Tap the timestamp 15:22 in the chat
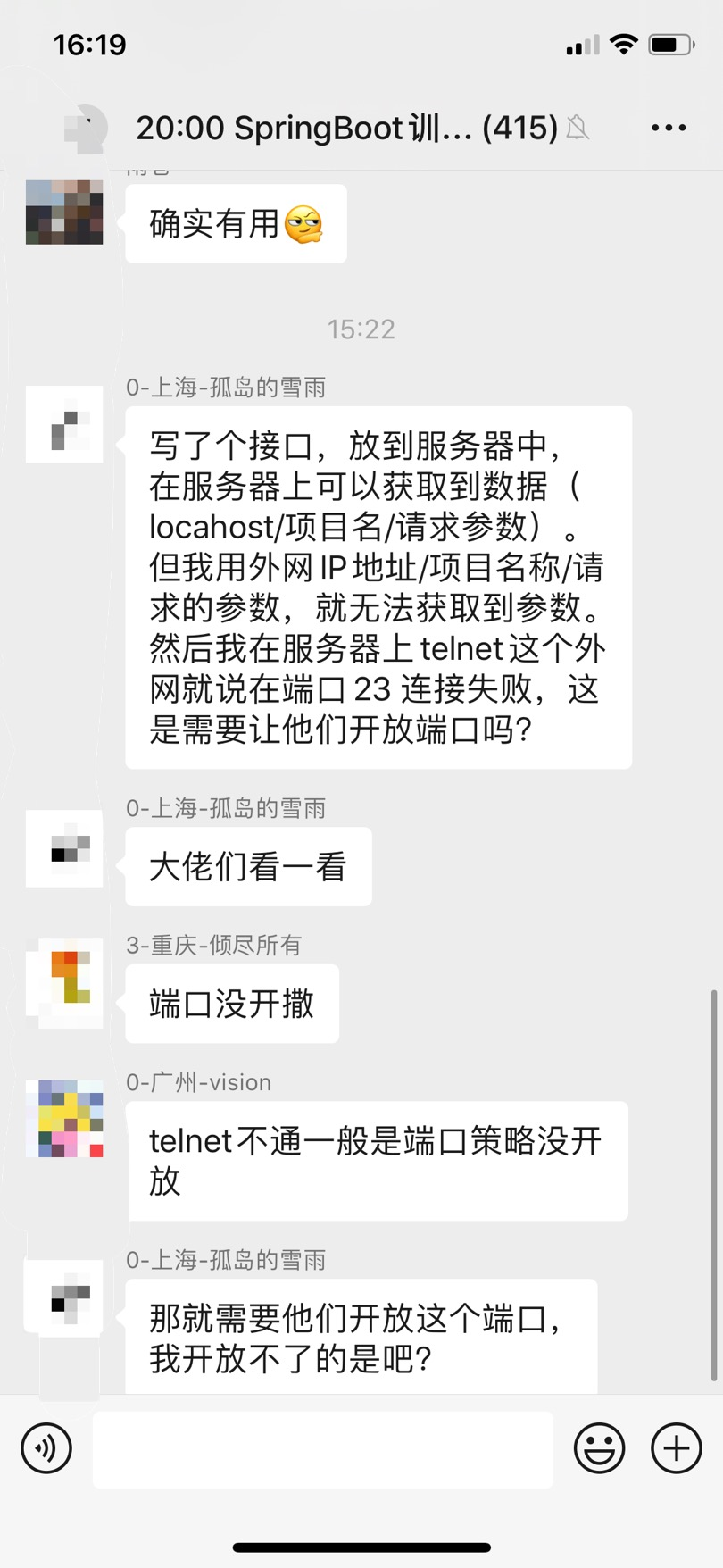Viewport: 723px width, 1568px height. pyautogui.click(x=361, y=329)
